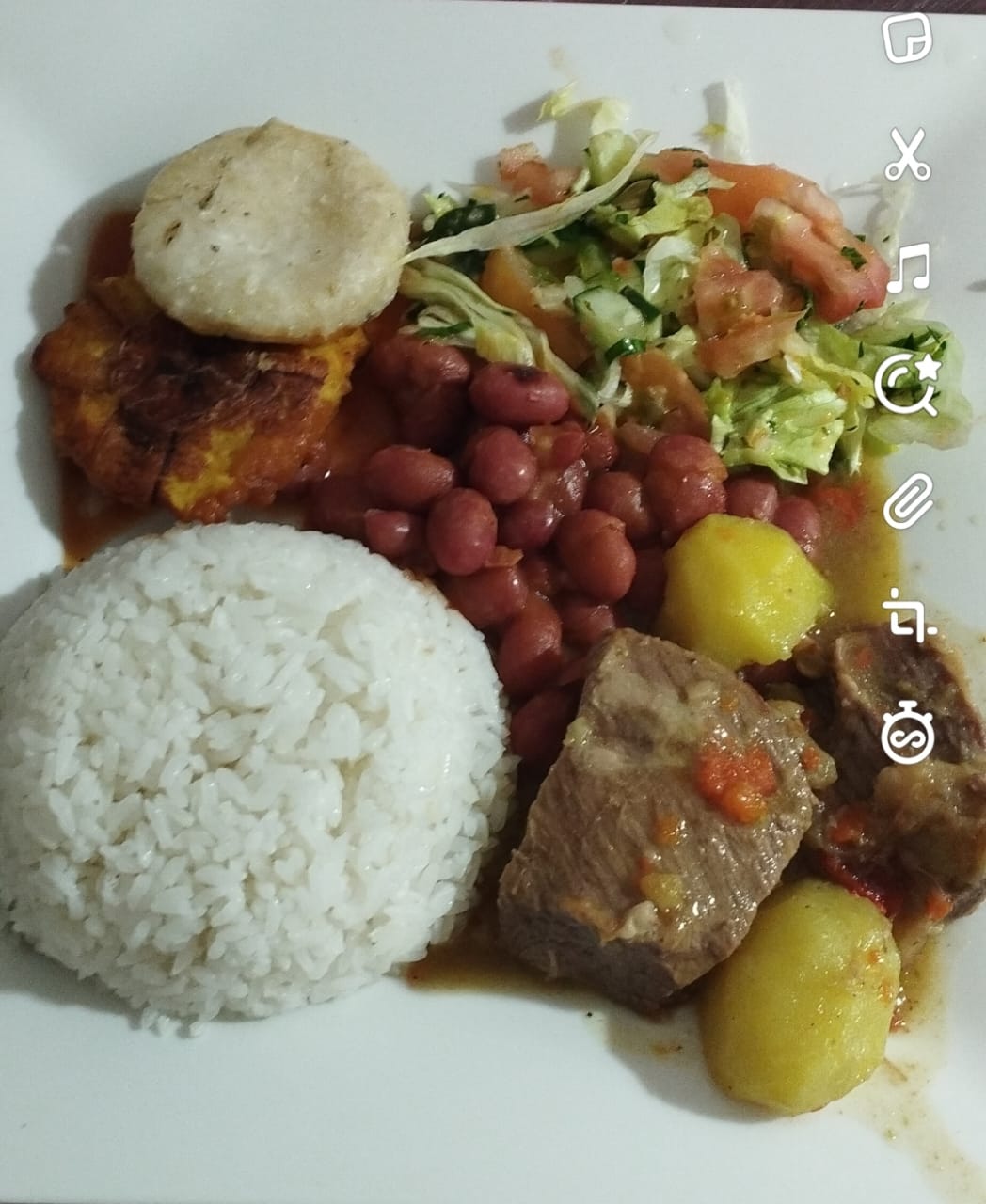Open the crop and rotate tool
Viewport: 986px width, 1204px height.
(908, 617)
